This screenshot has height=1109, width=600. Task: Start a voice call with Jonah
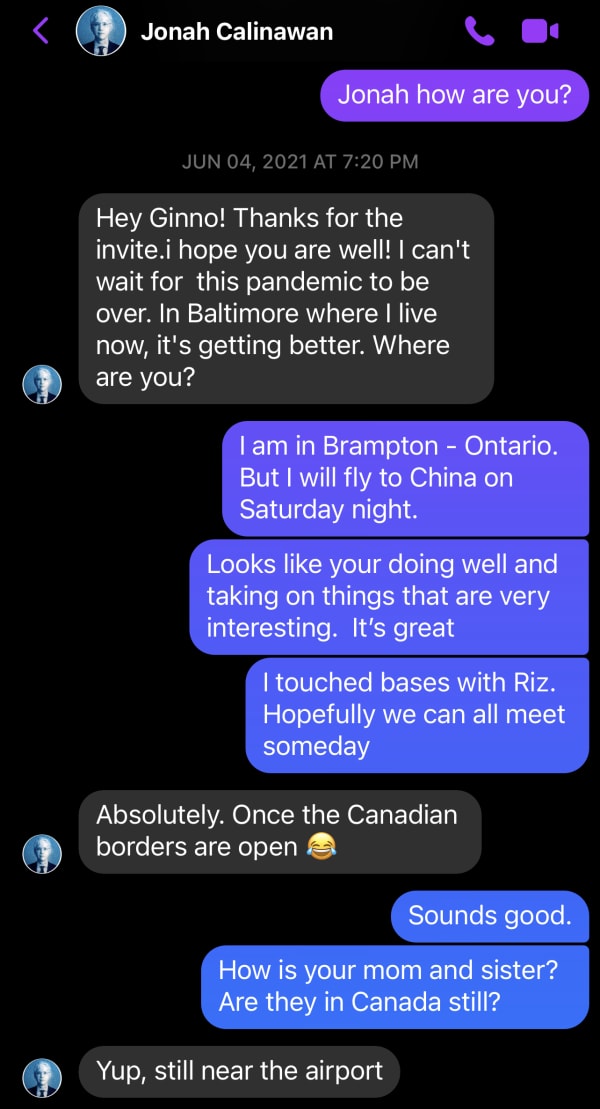coord(480,31)
